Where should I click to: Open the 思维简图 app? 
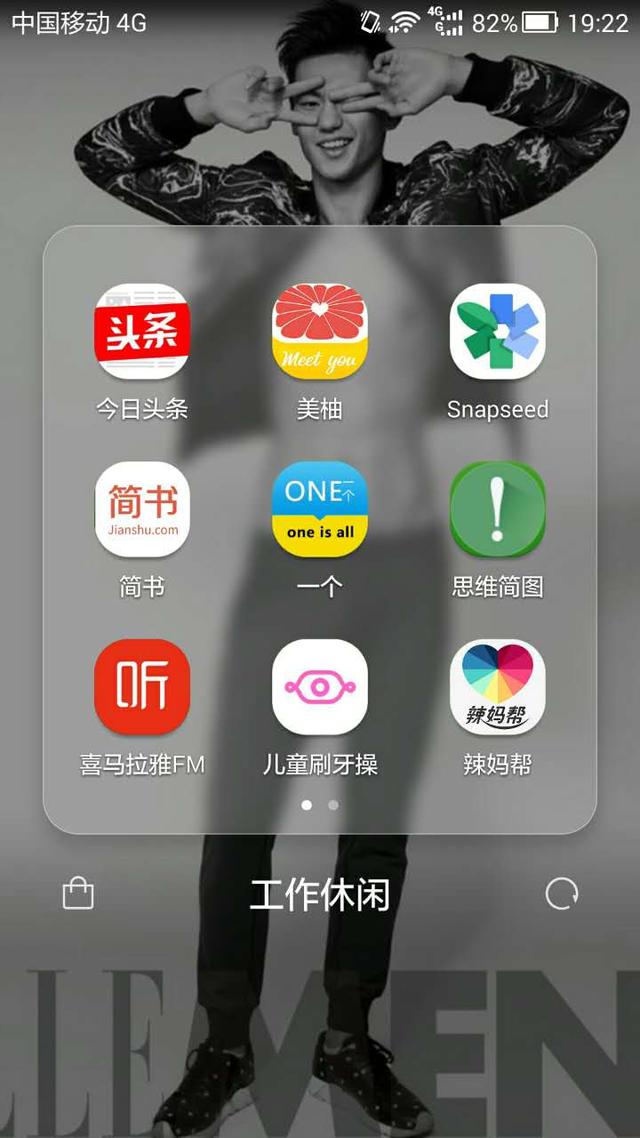point(497,509)
